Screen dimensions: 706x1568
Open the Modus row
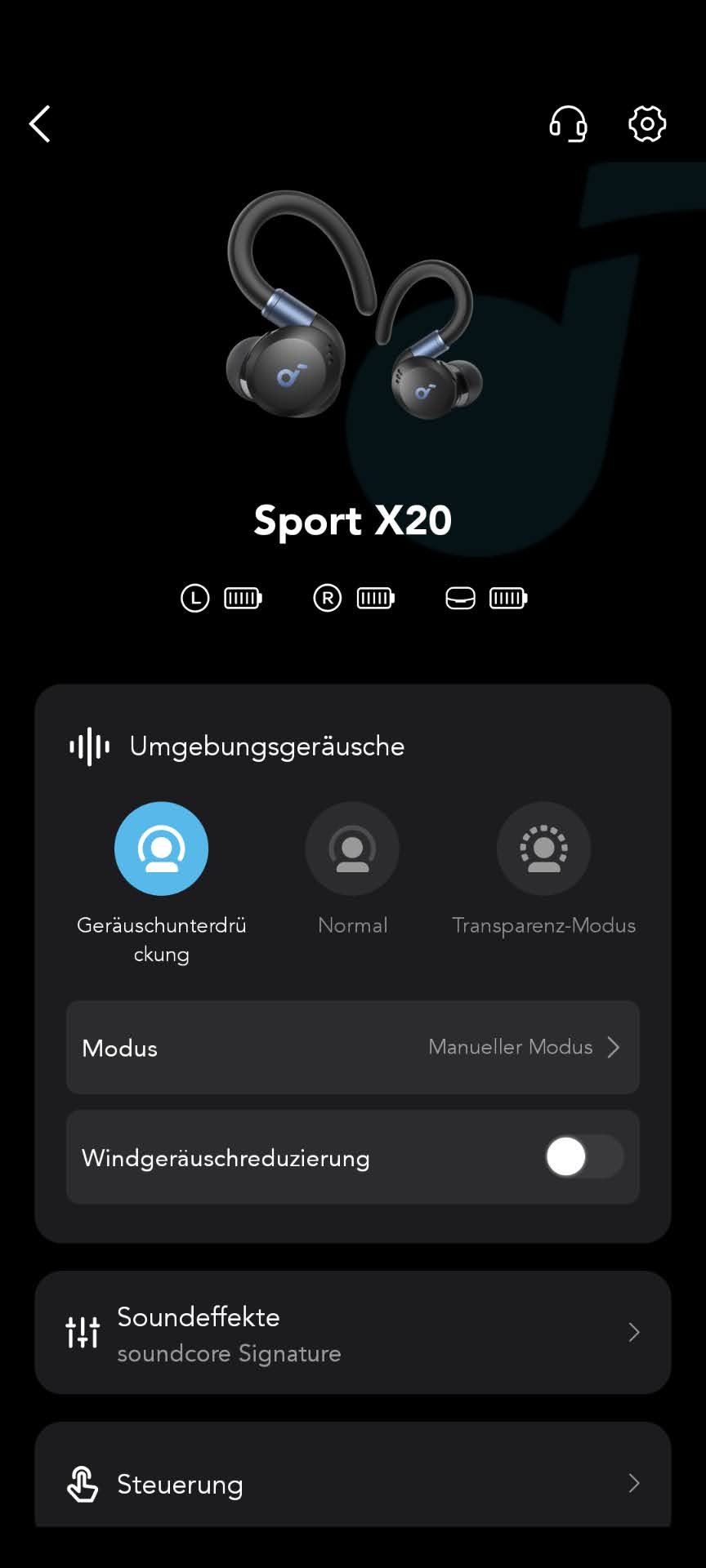353,1048
